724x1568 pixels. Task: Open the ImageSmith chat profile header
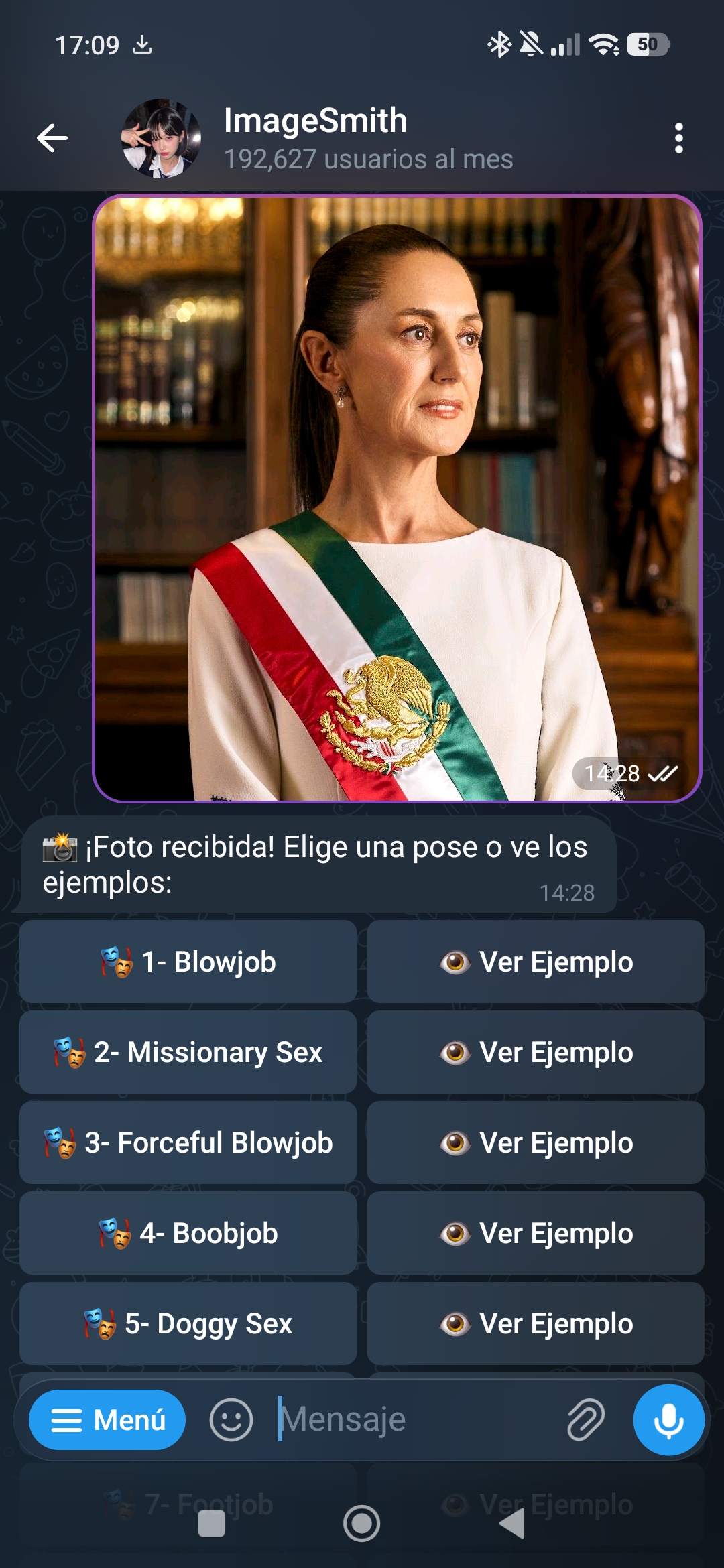tap(315, 139)
